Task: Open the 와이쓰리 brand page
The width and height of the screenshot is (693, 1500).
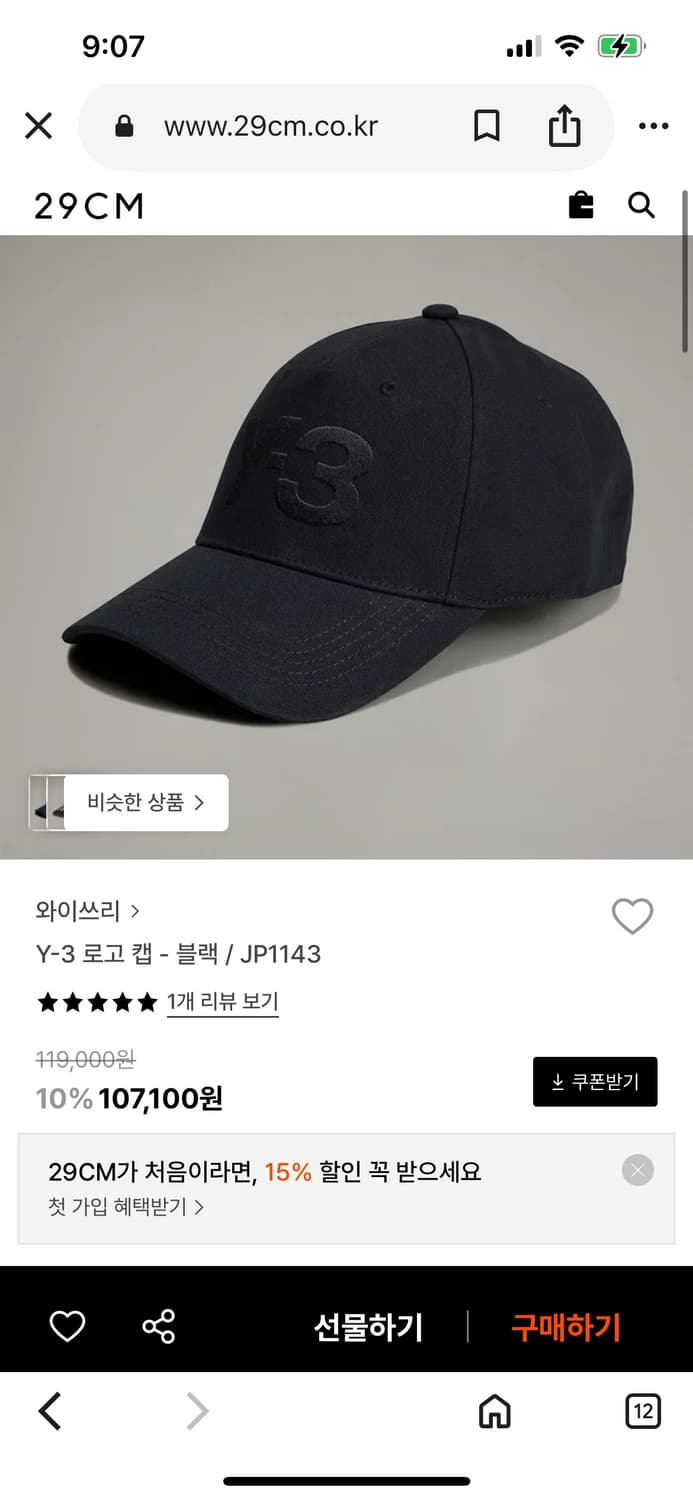Action: point(87,911)
